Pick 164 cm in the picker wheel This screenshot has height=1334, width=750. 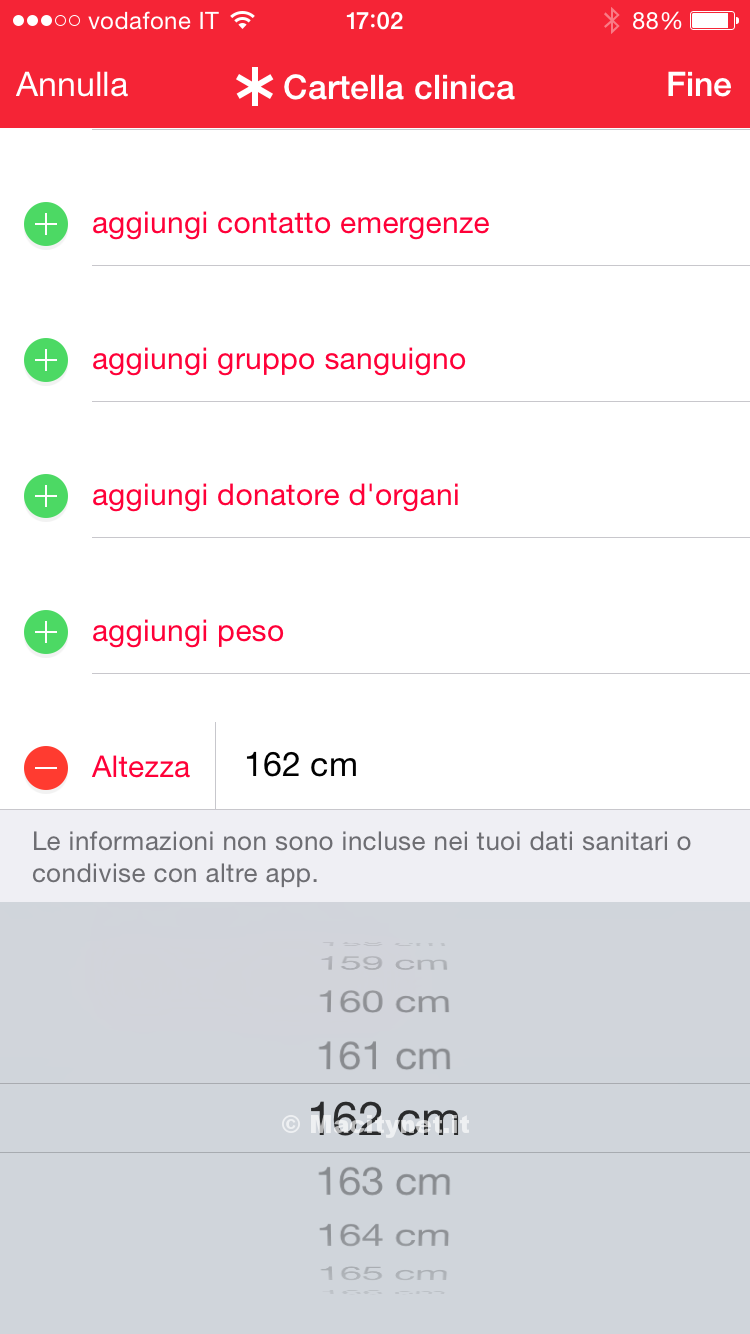pos(384,1236)
